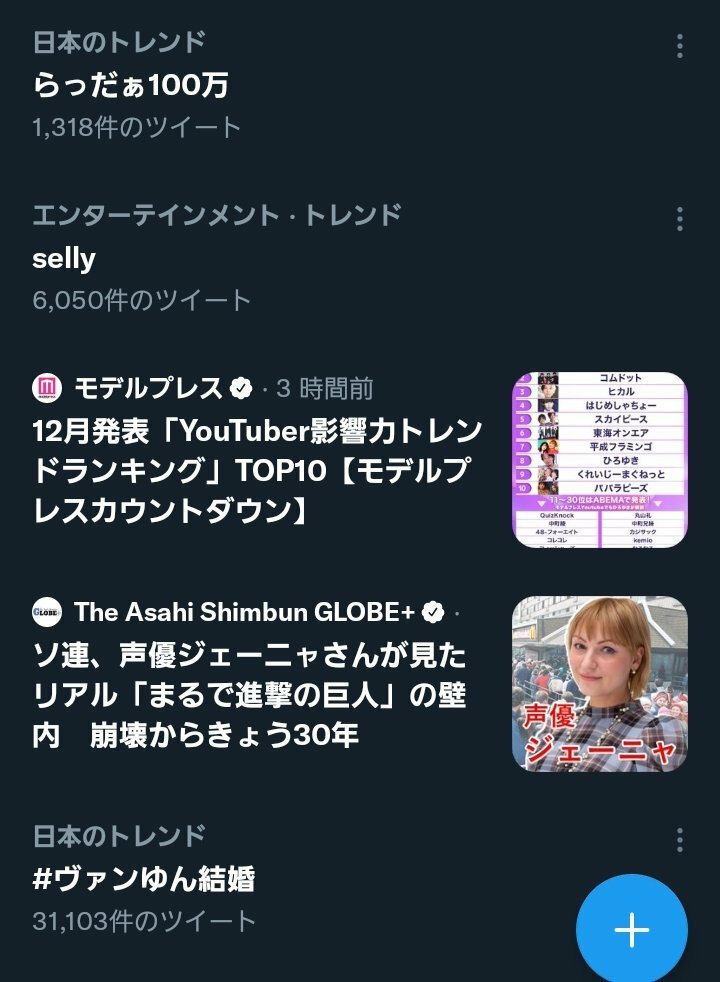Open the #ヴァンゆん結婚 trend
720x982 pixels.
point(144,879)
